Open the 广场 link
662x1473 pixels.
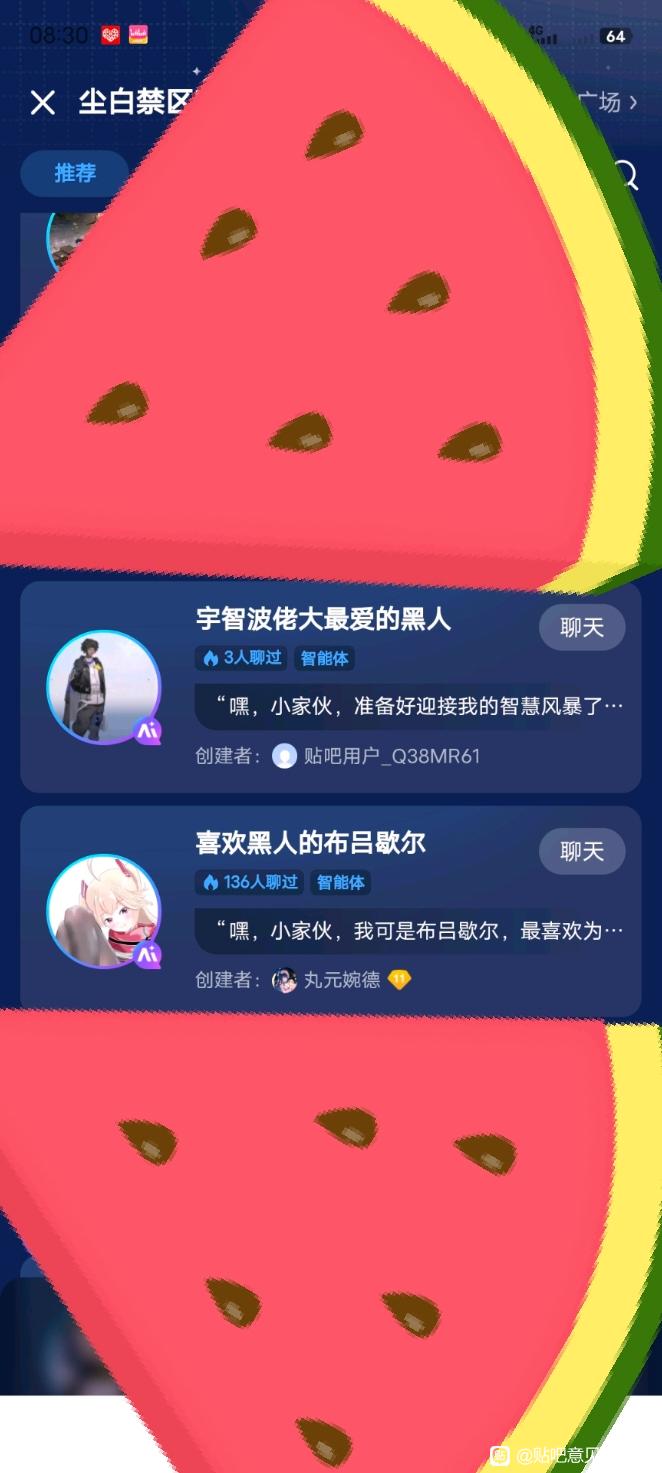pyautogui.click(x=607, y=102)
